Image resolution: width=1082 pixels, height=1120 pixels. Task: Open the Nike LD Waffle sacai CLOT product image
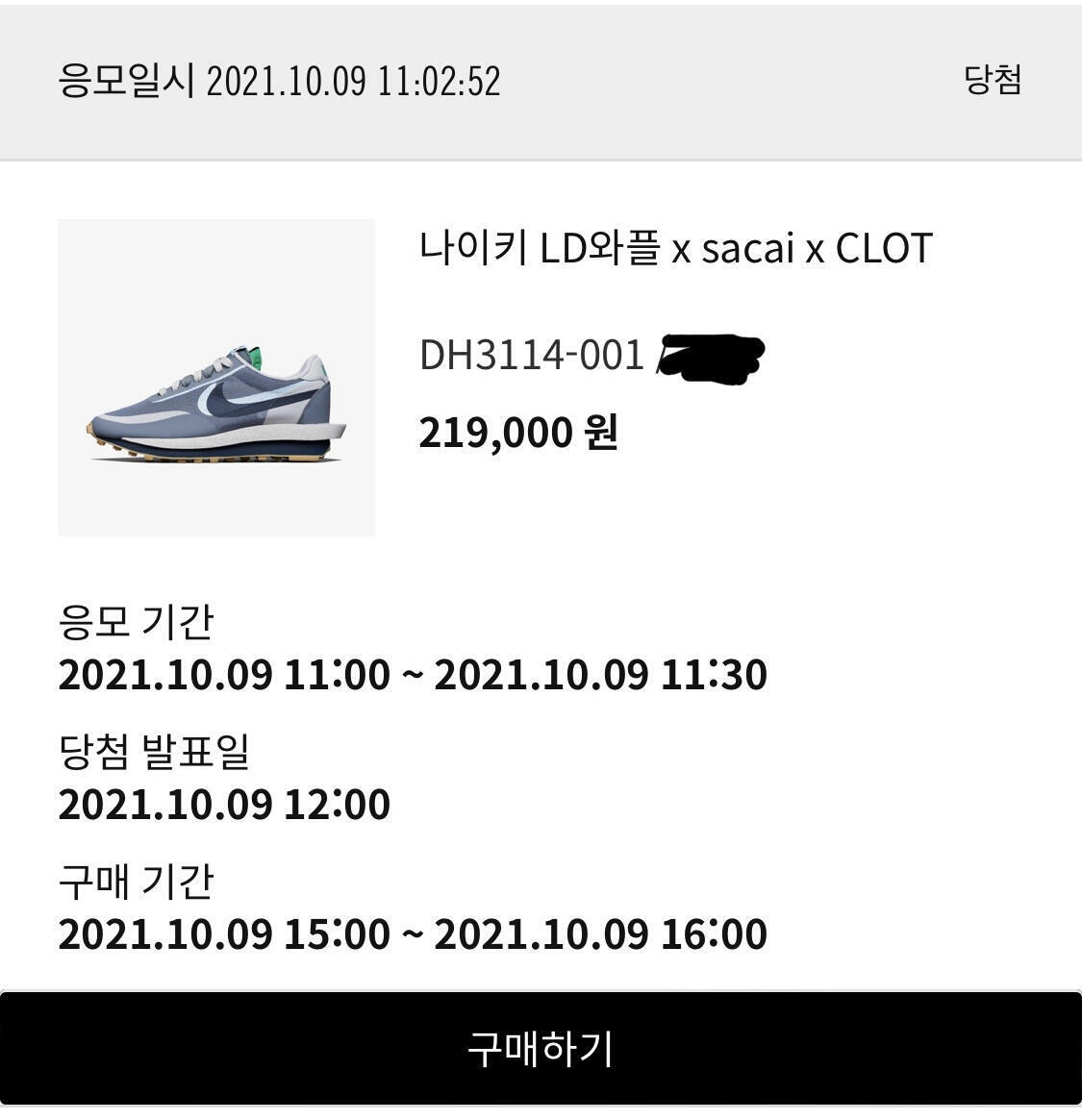[216, 378]
